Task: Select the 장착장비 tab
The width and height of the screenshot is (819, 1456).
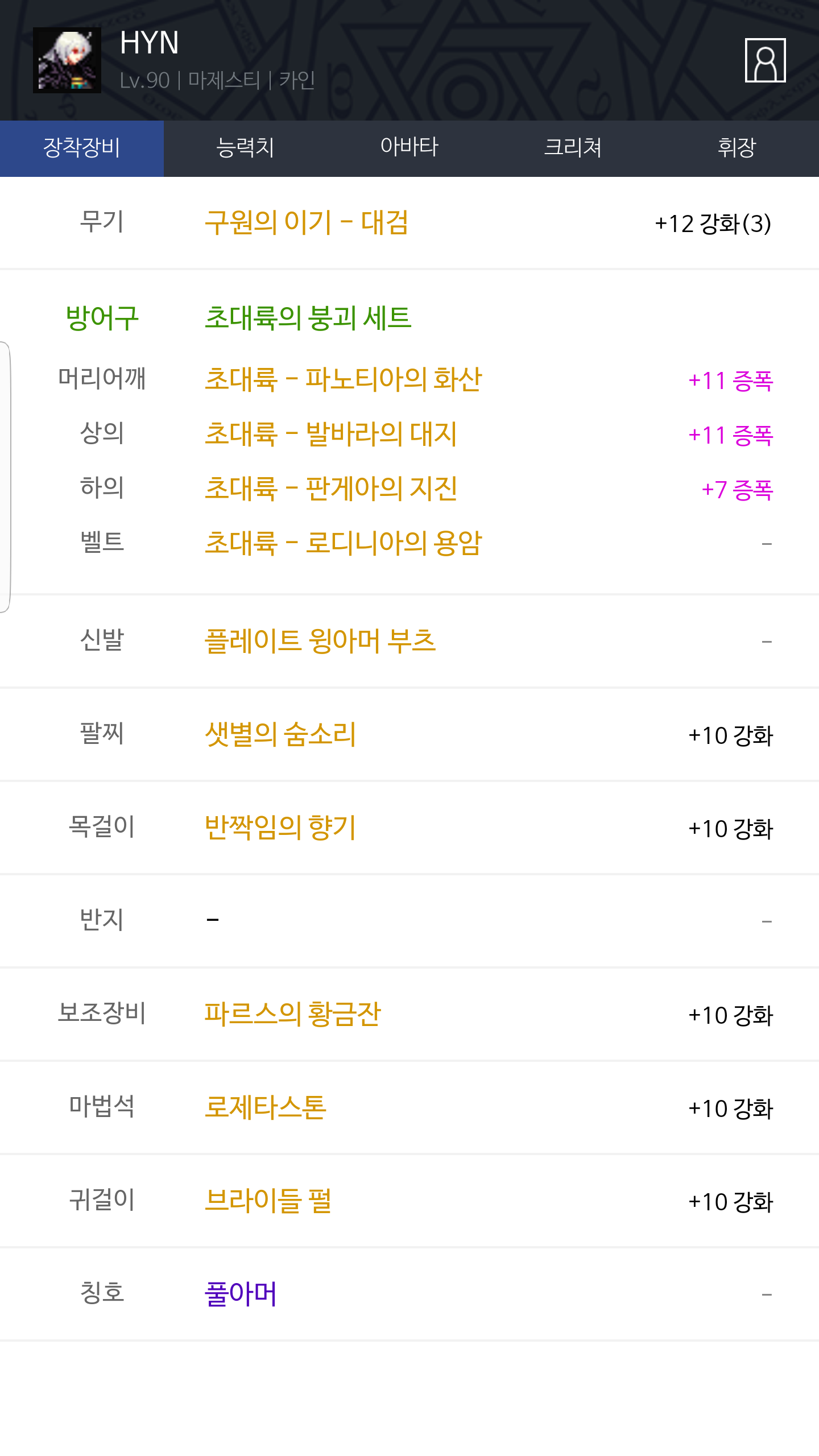Action: (x=82, y=148)
